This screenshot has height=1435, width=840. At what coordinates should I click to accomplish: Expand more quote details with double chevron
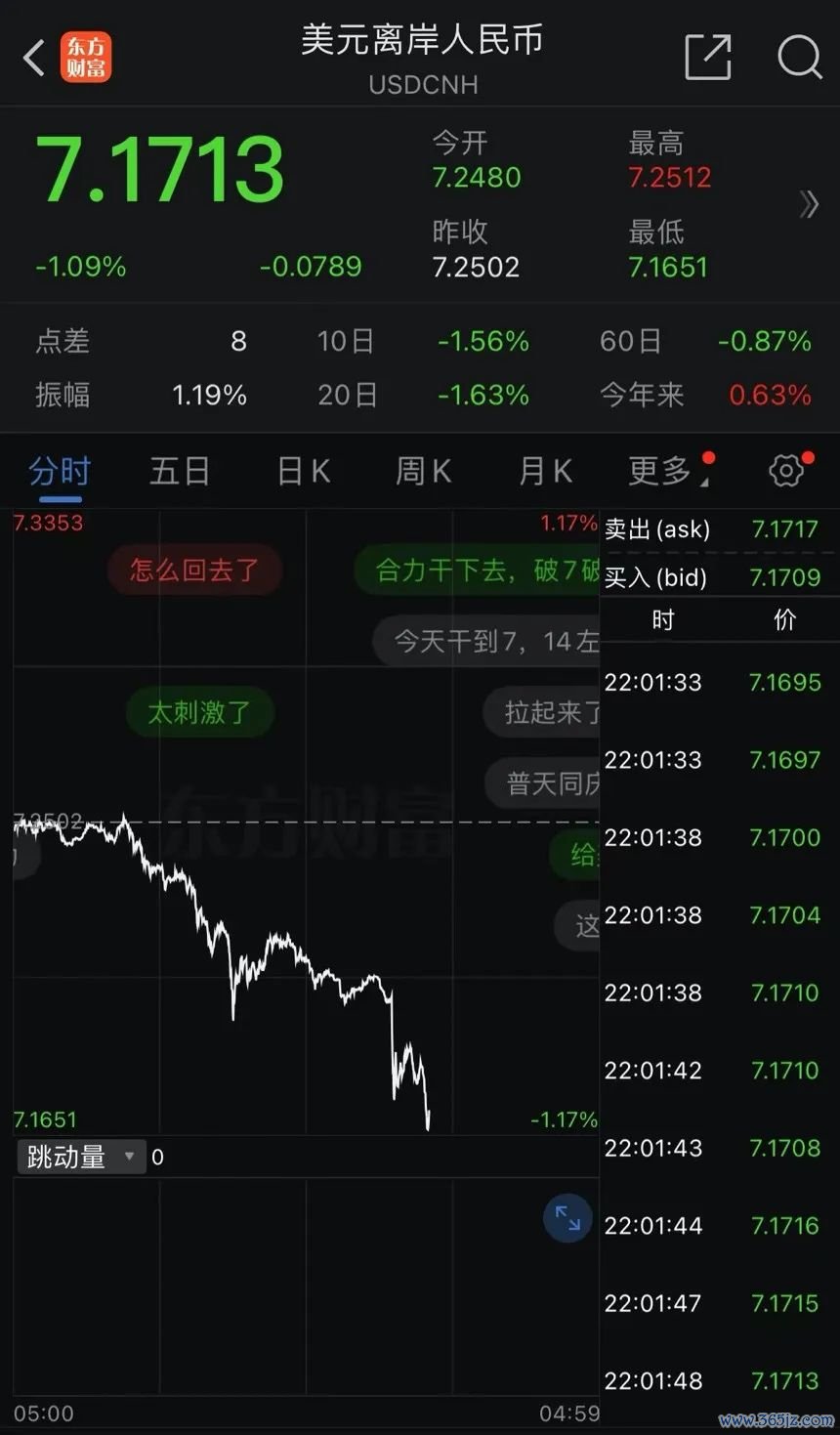[x=808, y=204]
